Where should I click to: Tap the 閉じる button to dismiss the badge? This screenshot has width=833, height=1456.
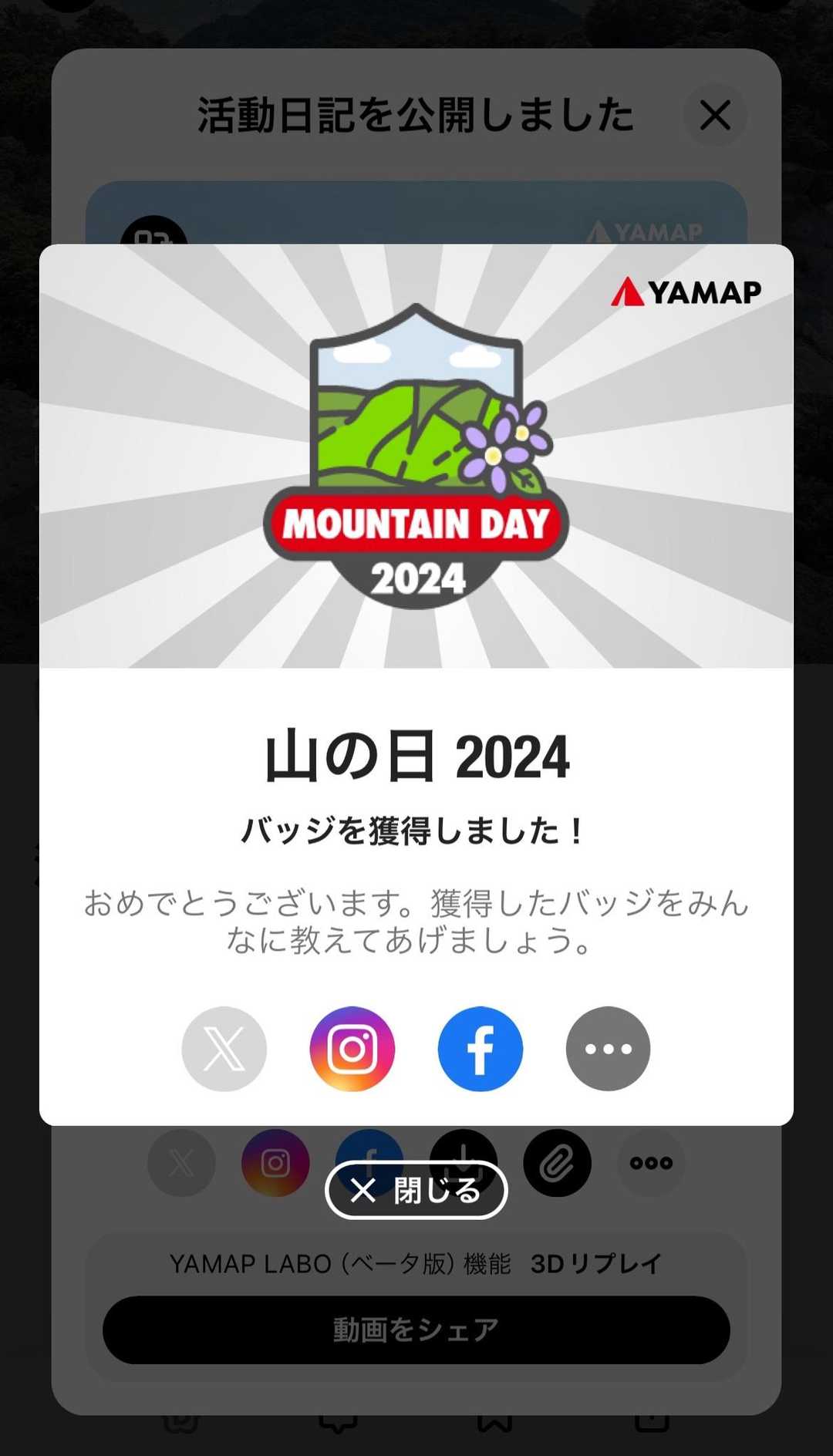pyautogui.click(x=416, y=1190)
